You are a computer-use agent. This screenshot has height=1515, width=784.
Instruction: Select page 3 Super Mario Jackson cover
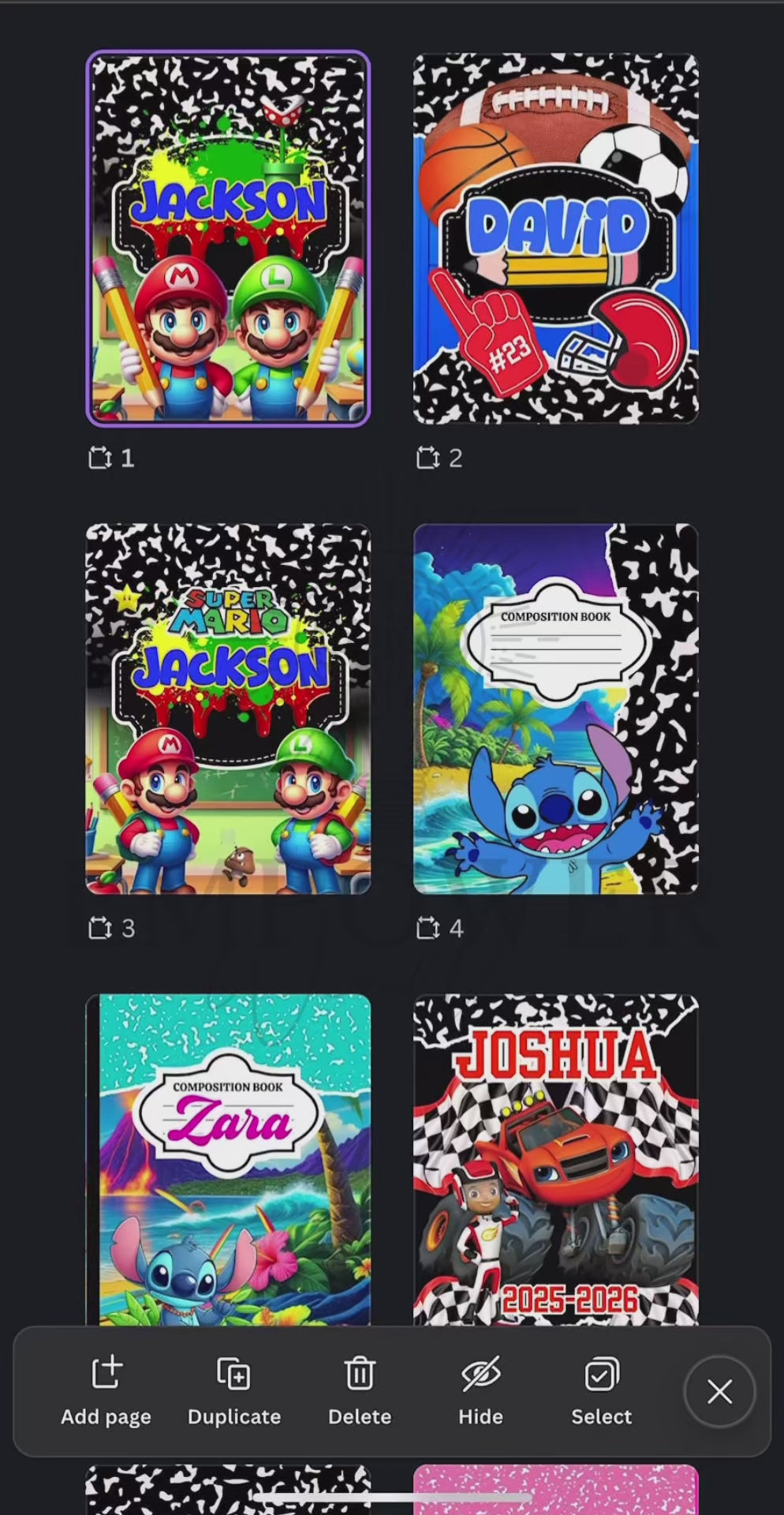[x=228, y=709]
